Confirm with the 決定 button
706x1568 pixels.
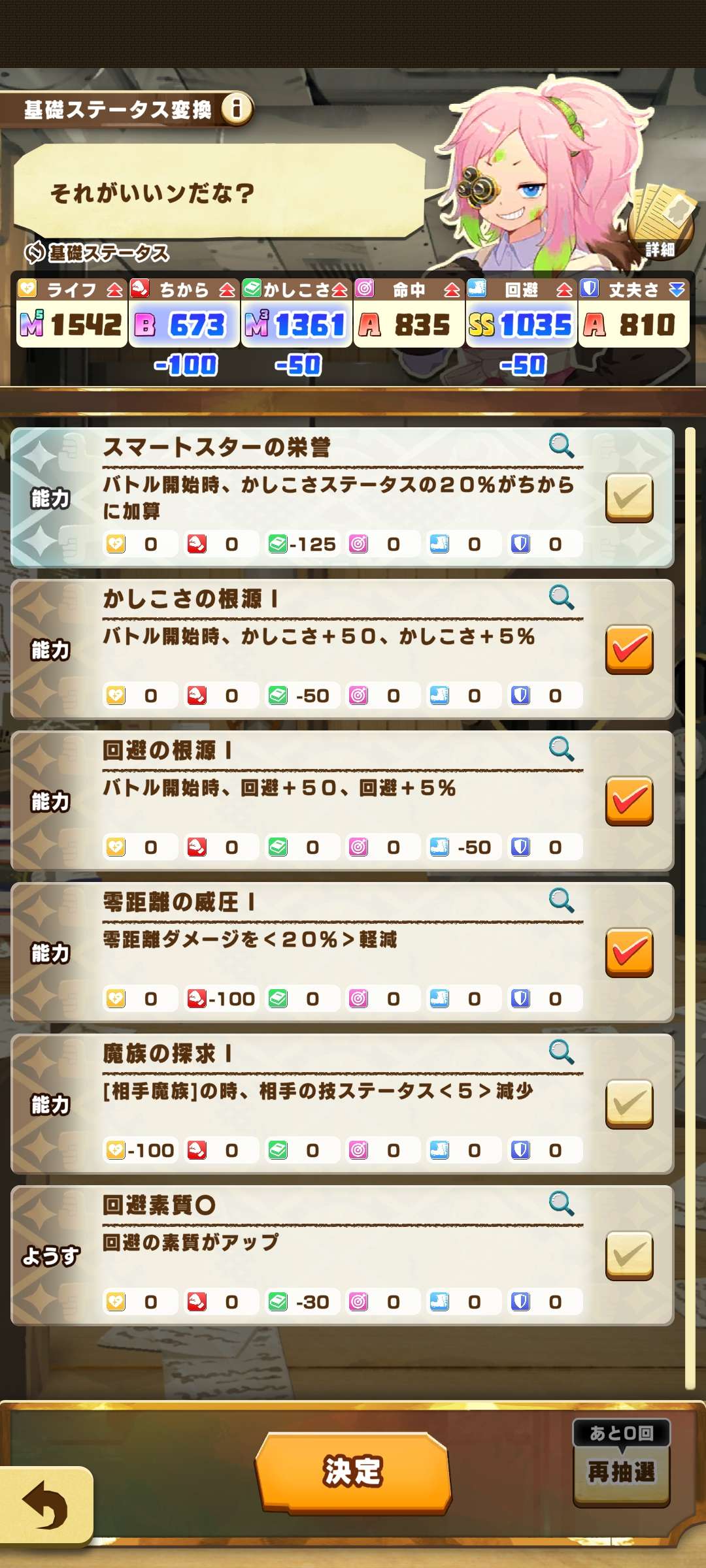pos(353,1473)
